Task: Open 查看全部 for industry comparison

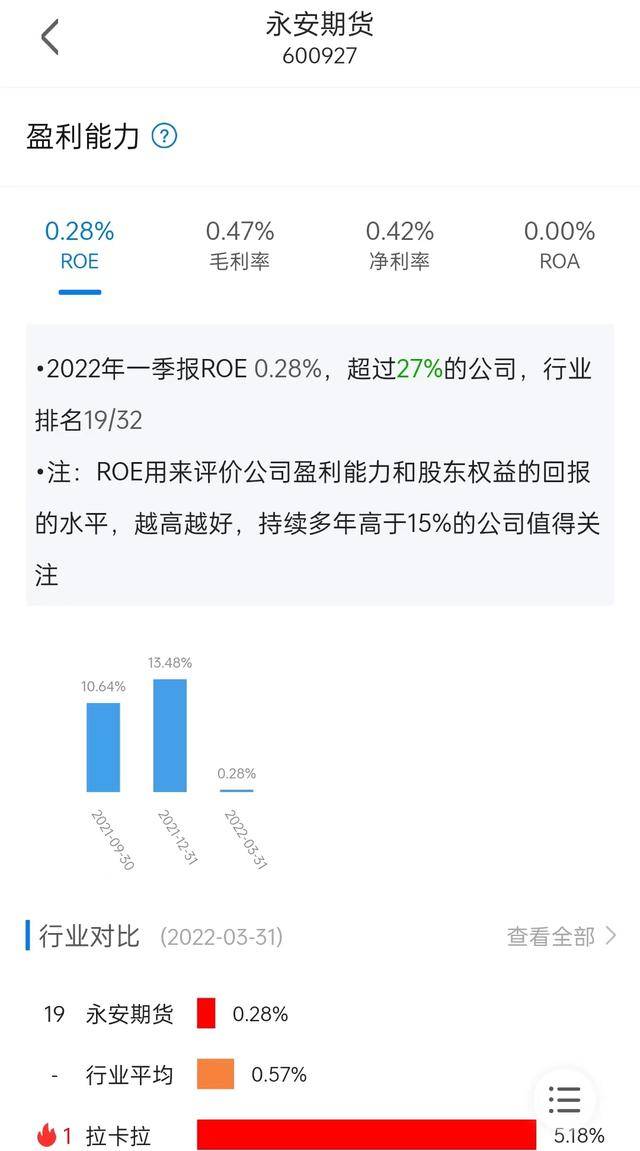Action: (x=561, y=936)
